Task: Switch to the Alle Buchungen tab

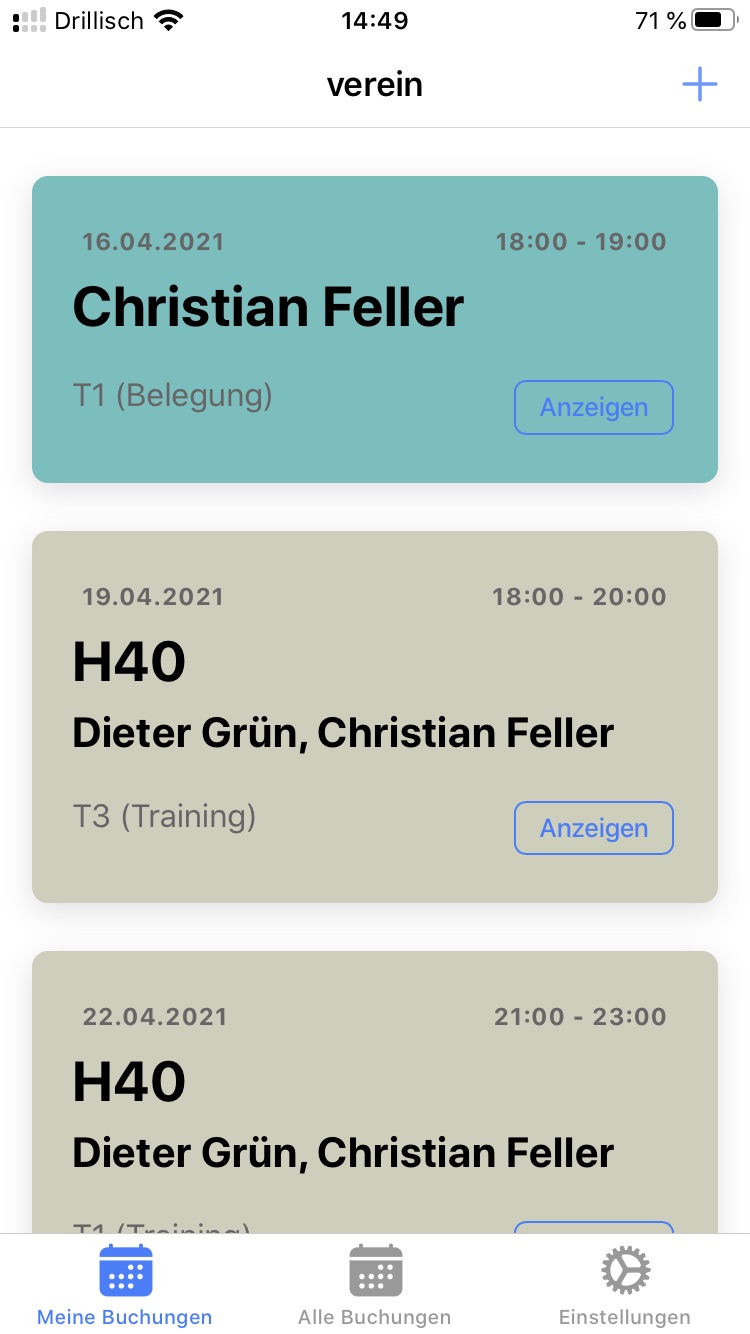Action: [375, 1284]
